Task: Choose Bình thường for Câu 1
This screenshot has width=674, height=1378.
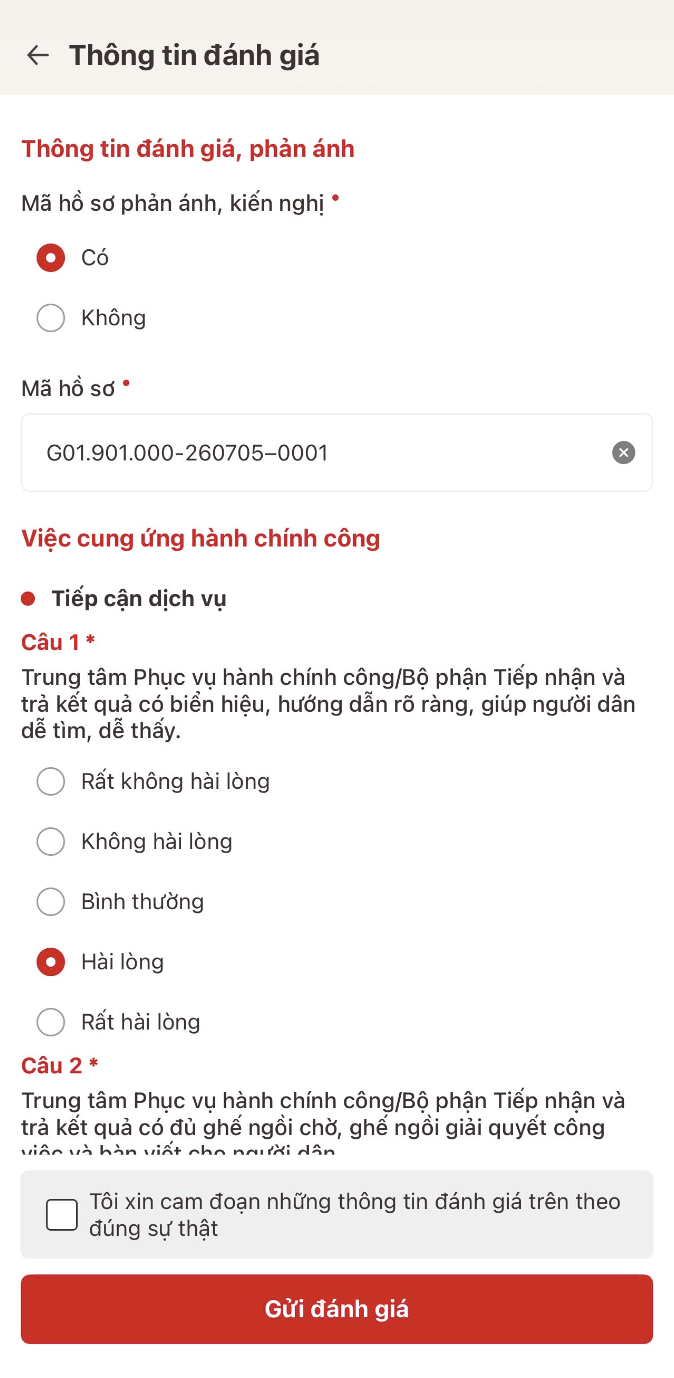Action: click(51, 902)
